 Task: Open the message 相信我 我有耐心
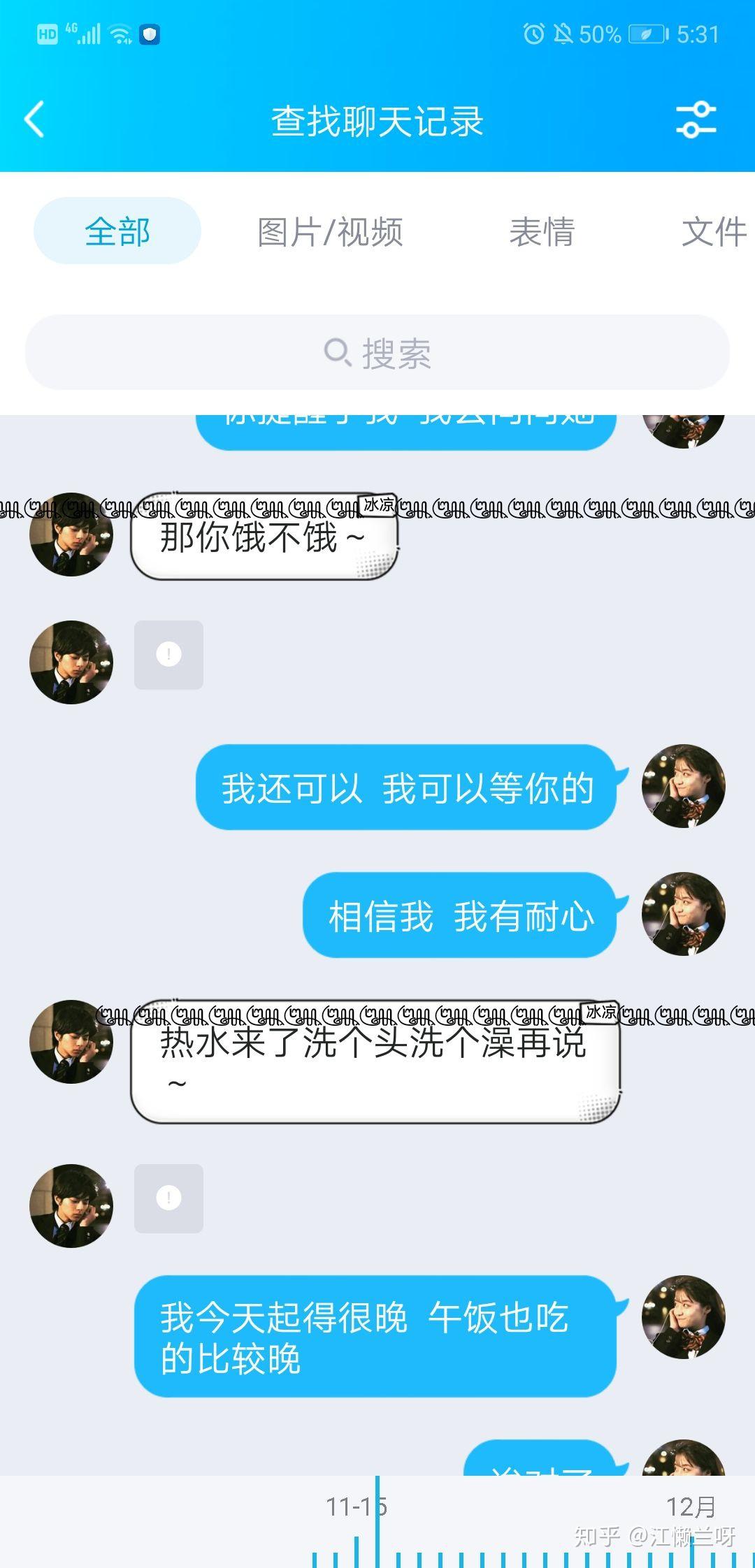click(x=461, y=915)
